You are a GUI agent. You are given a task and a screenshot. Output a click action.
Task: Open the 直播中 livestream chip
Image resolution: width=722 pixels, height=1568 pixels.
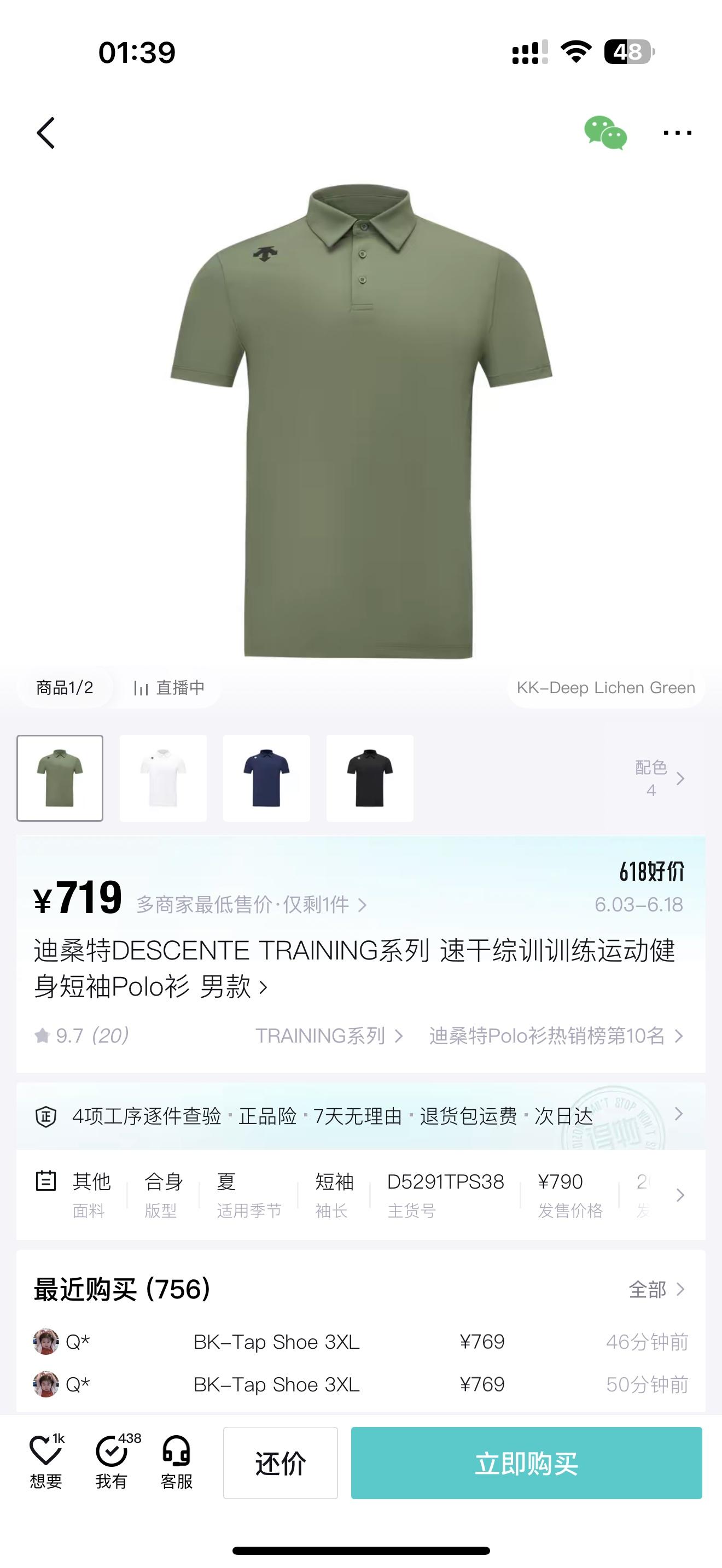[x=168, y=688]
